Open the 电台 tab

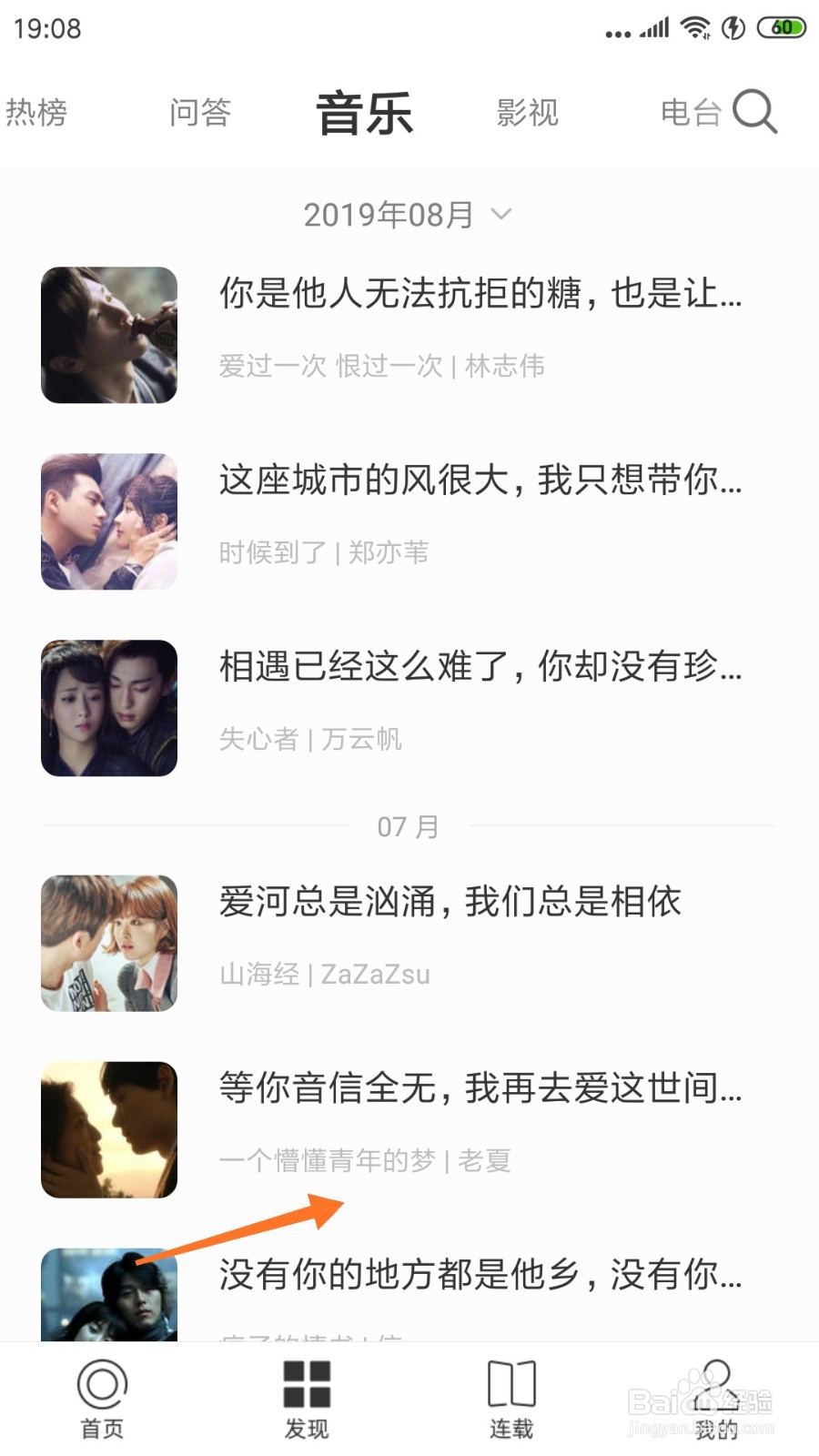coord(689,112)
